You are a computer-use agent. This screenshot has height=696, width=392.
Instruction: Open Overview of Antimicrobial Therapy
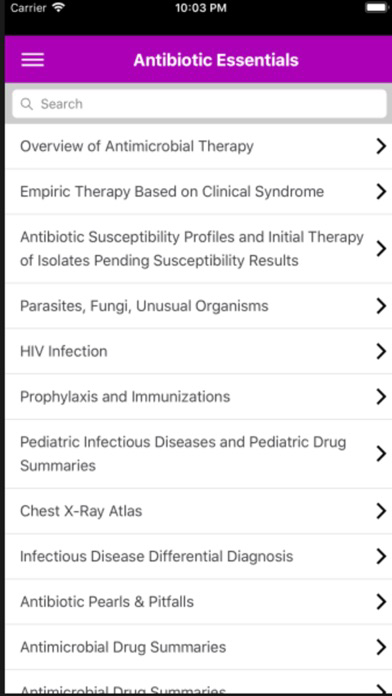point(198,146)
